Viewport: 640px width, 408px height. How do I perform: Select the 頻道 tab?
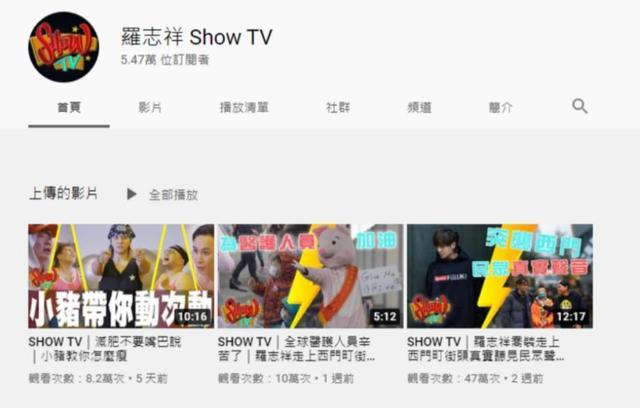pos(419,107)
